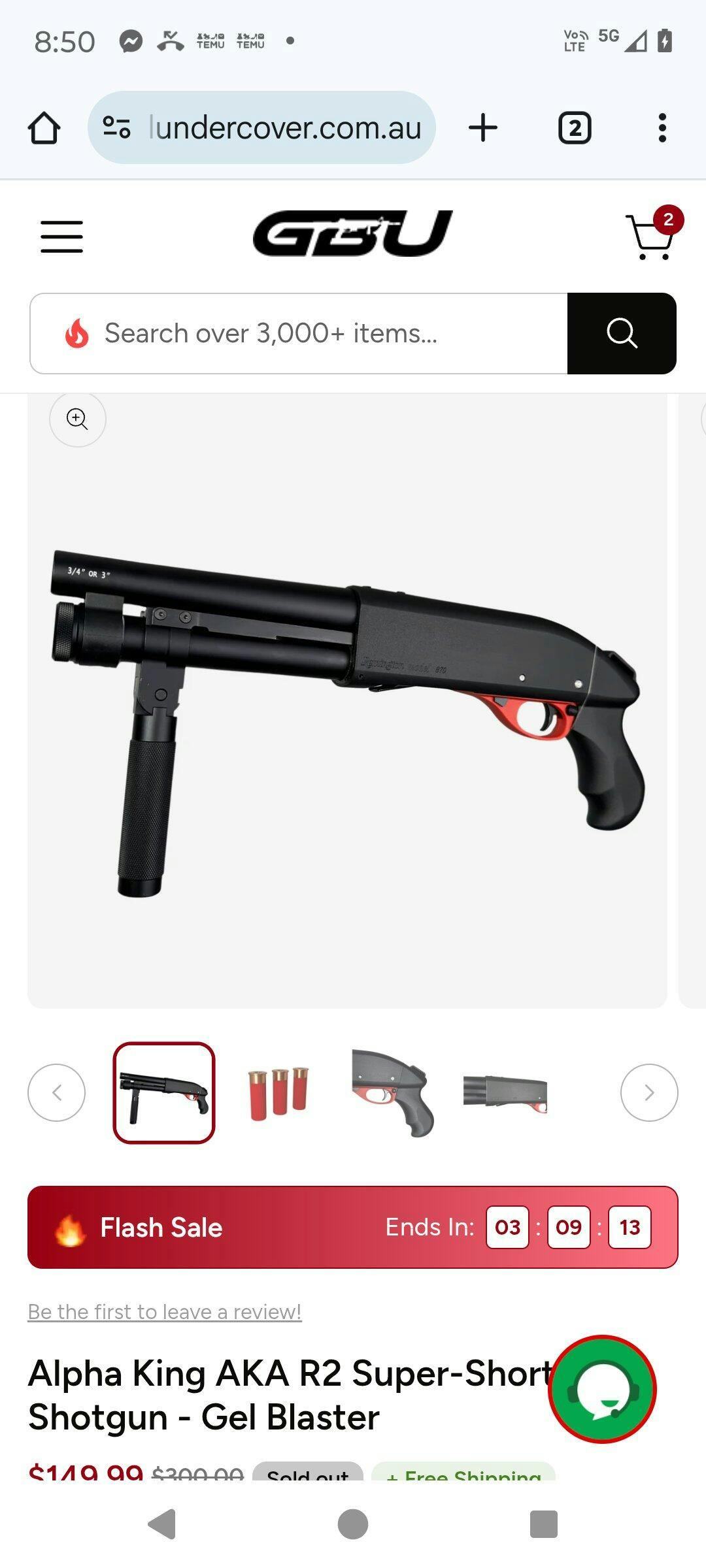This screenshot has height=1568, width=706.
Task: Open the browser overflow menu
Action: [x=662, y=127]
